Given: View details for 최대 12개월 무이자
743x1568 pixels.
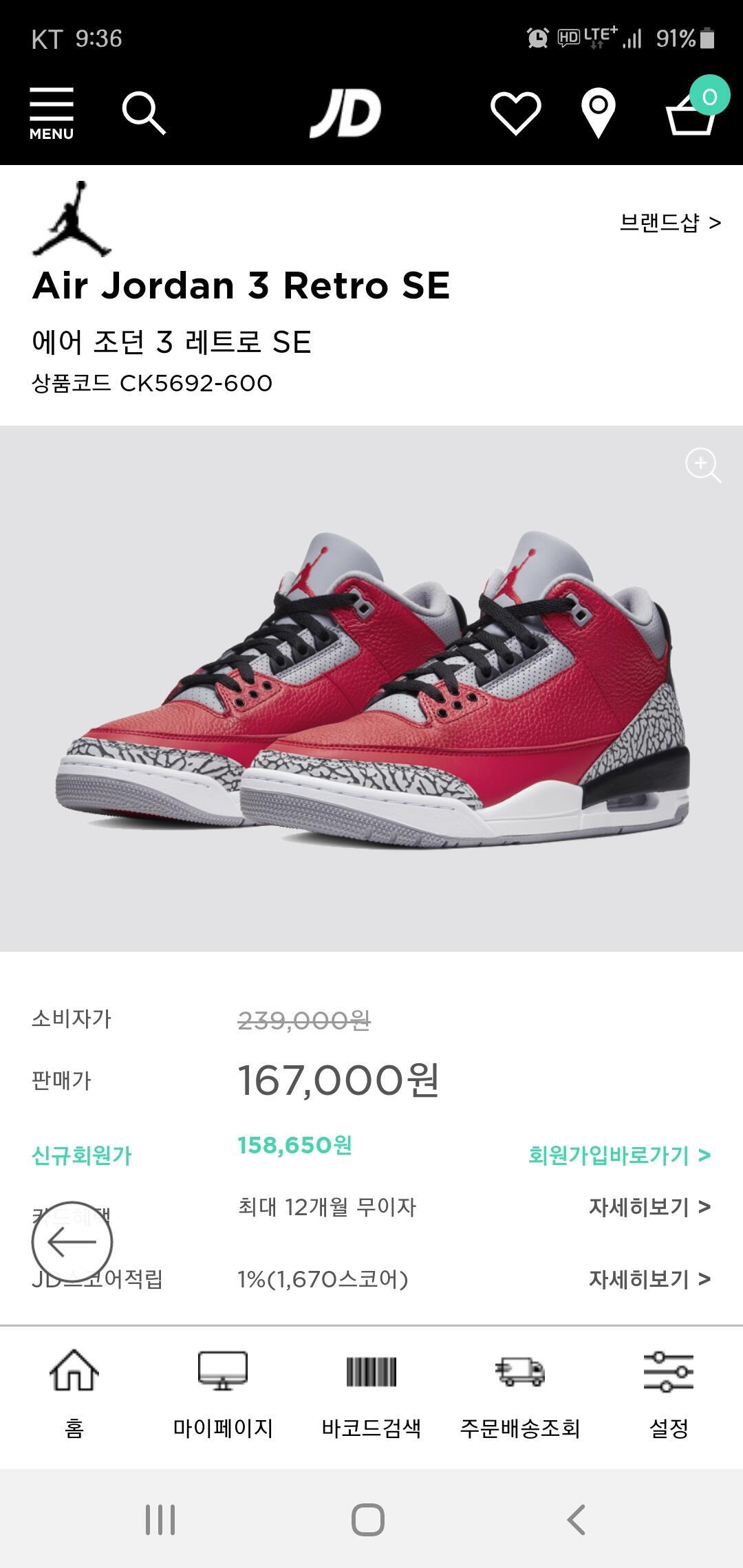Looking at the screenshot, I should point(649,1207).
